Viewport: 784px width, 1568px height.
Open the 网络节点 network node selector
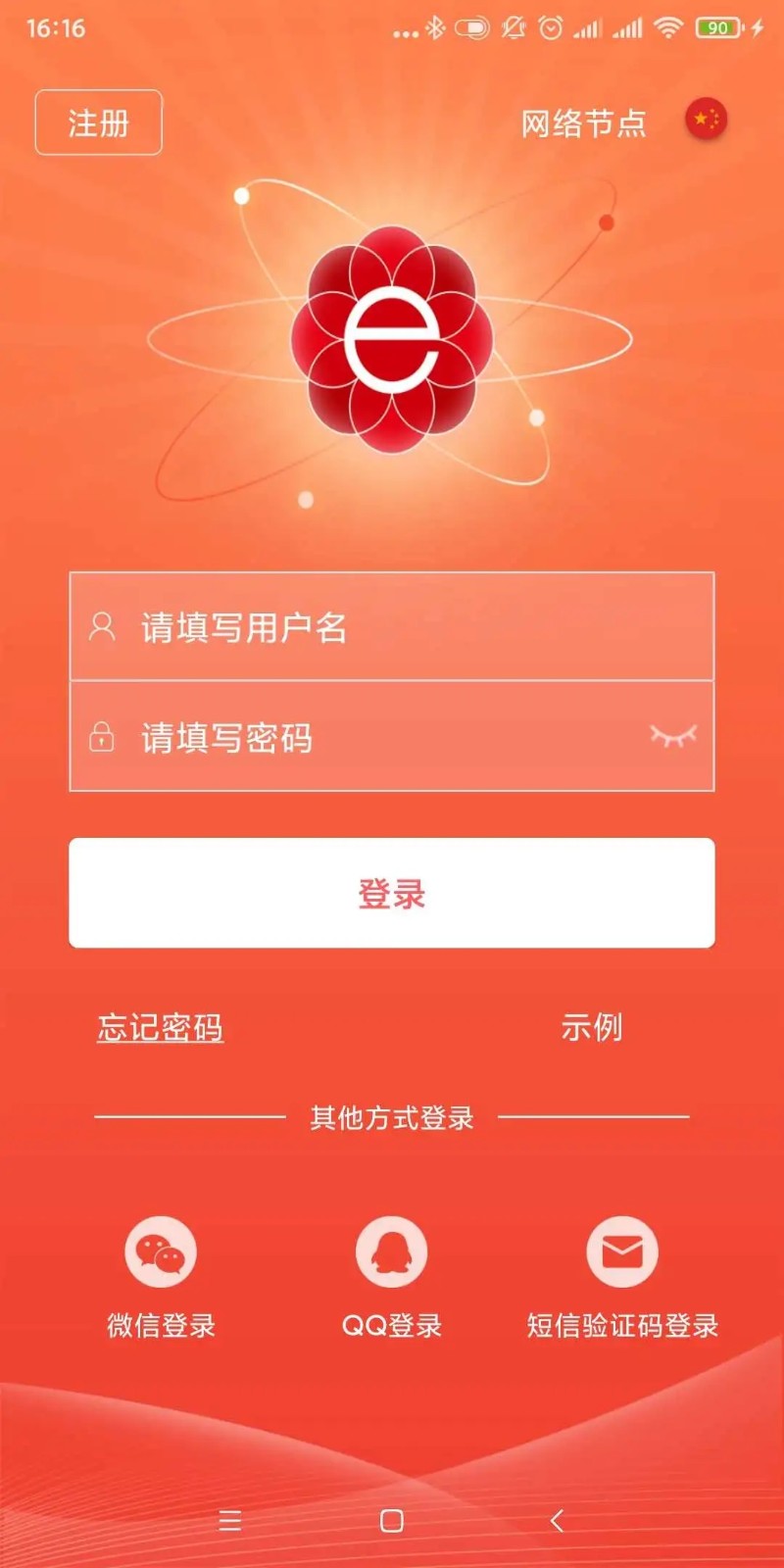coord(585,123)
